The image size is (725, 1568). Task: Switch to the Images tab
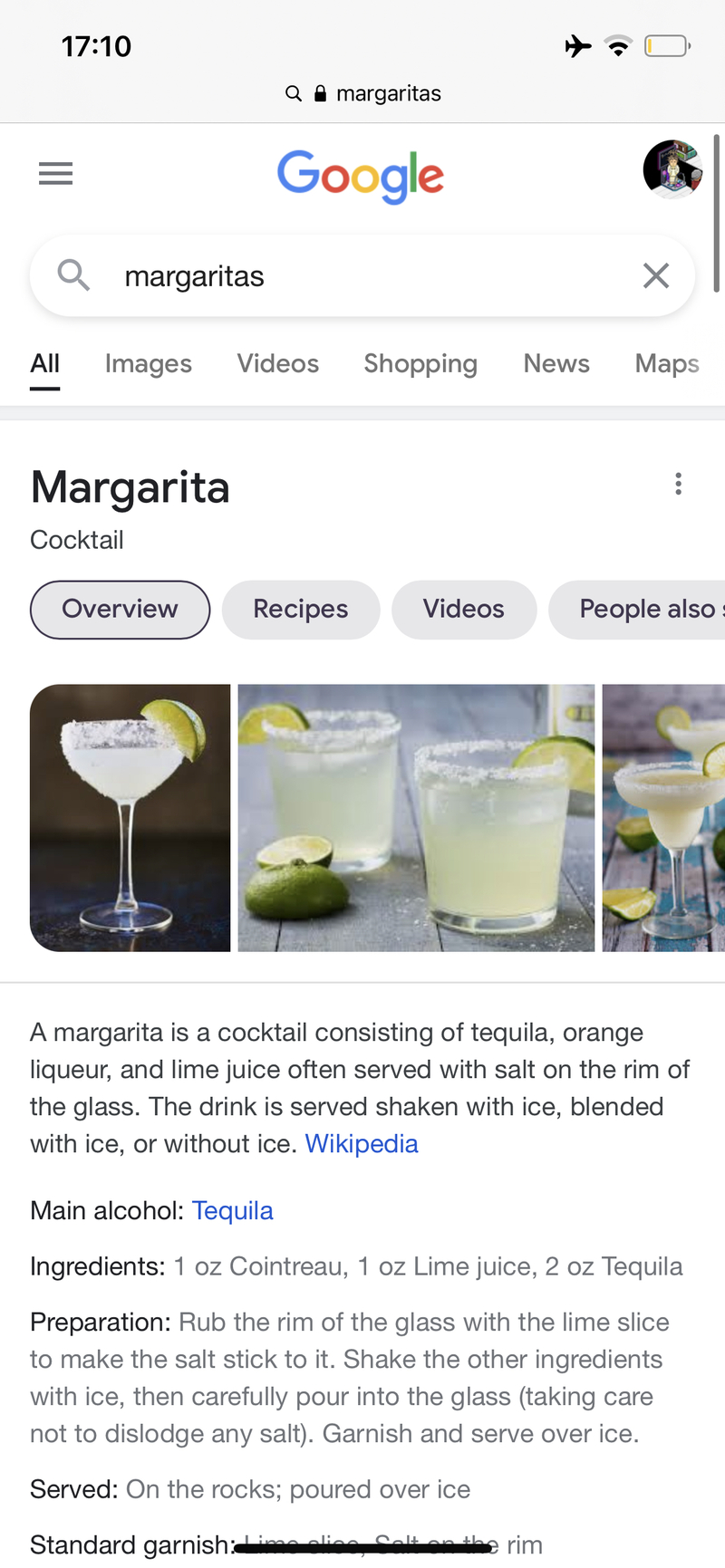point(148,363)
